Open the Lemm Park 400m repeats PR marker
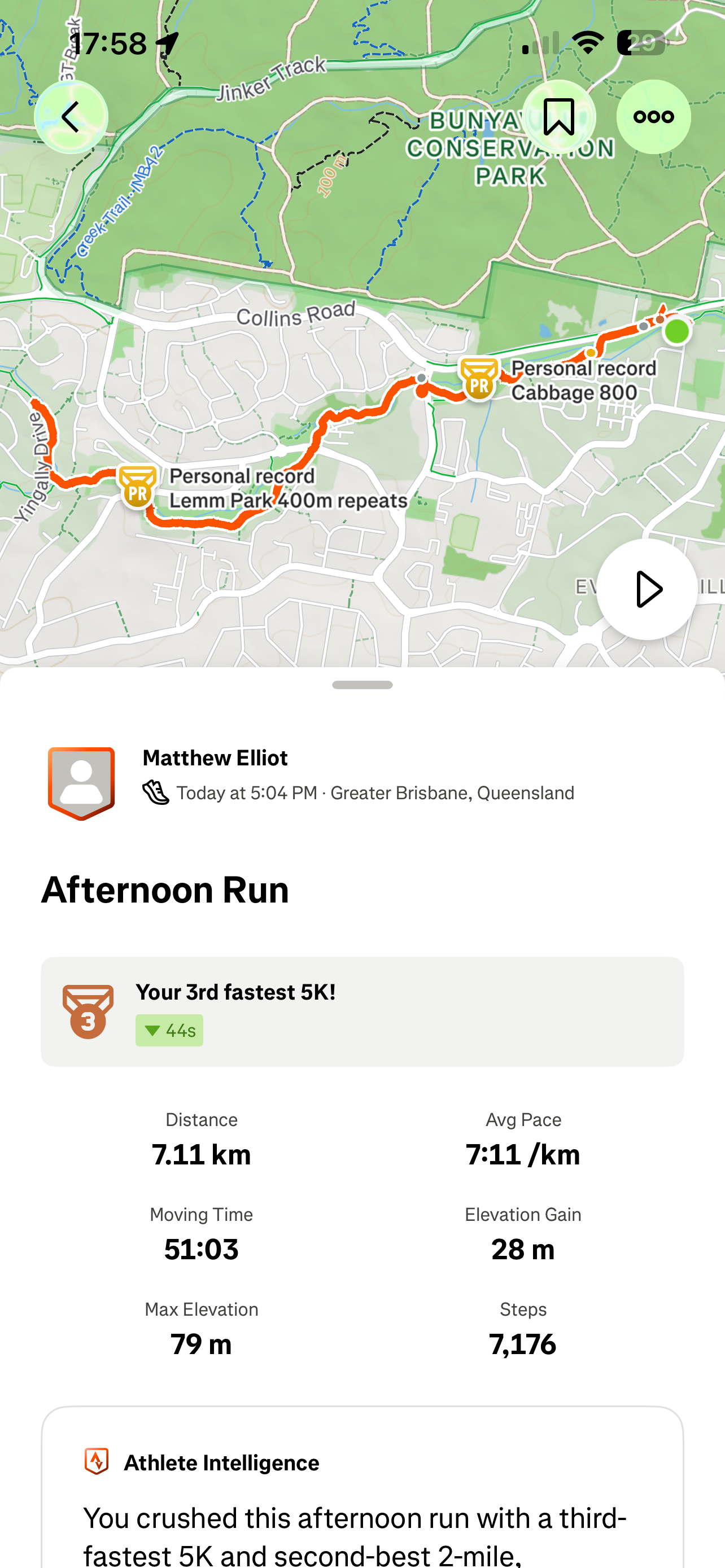 point(138,487)
